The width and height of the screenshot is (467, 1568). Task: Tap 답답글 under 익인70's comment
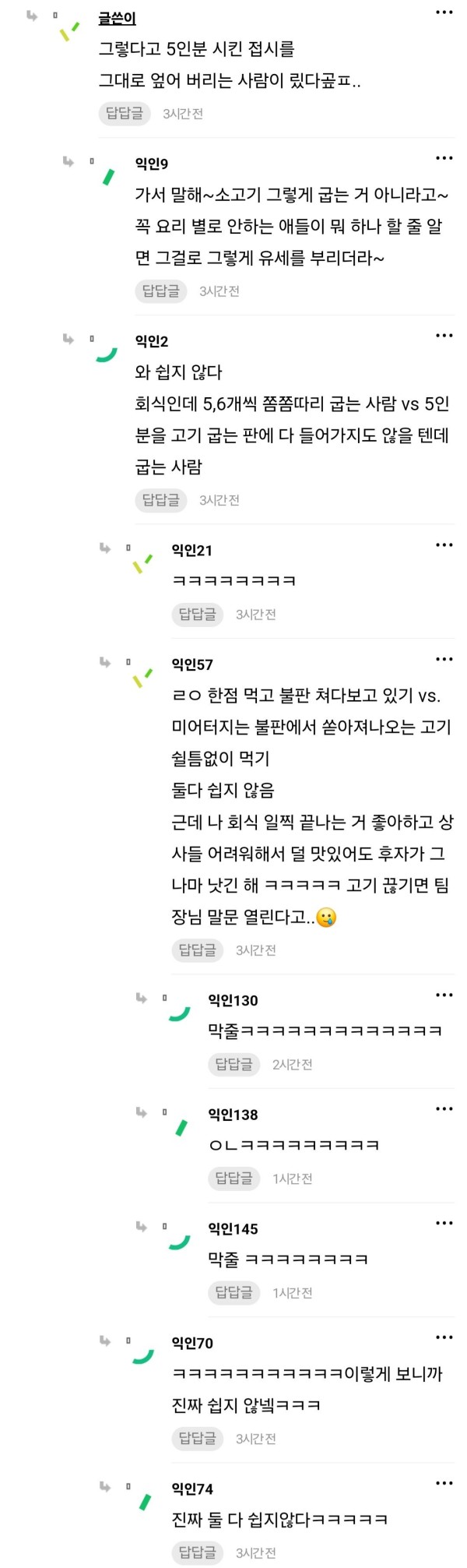pyautogui.click(x=198, y=1438)
